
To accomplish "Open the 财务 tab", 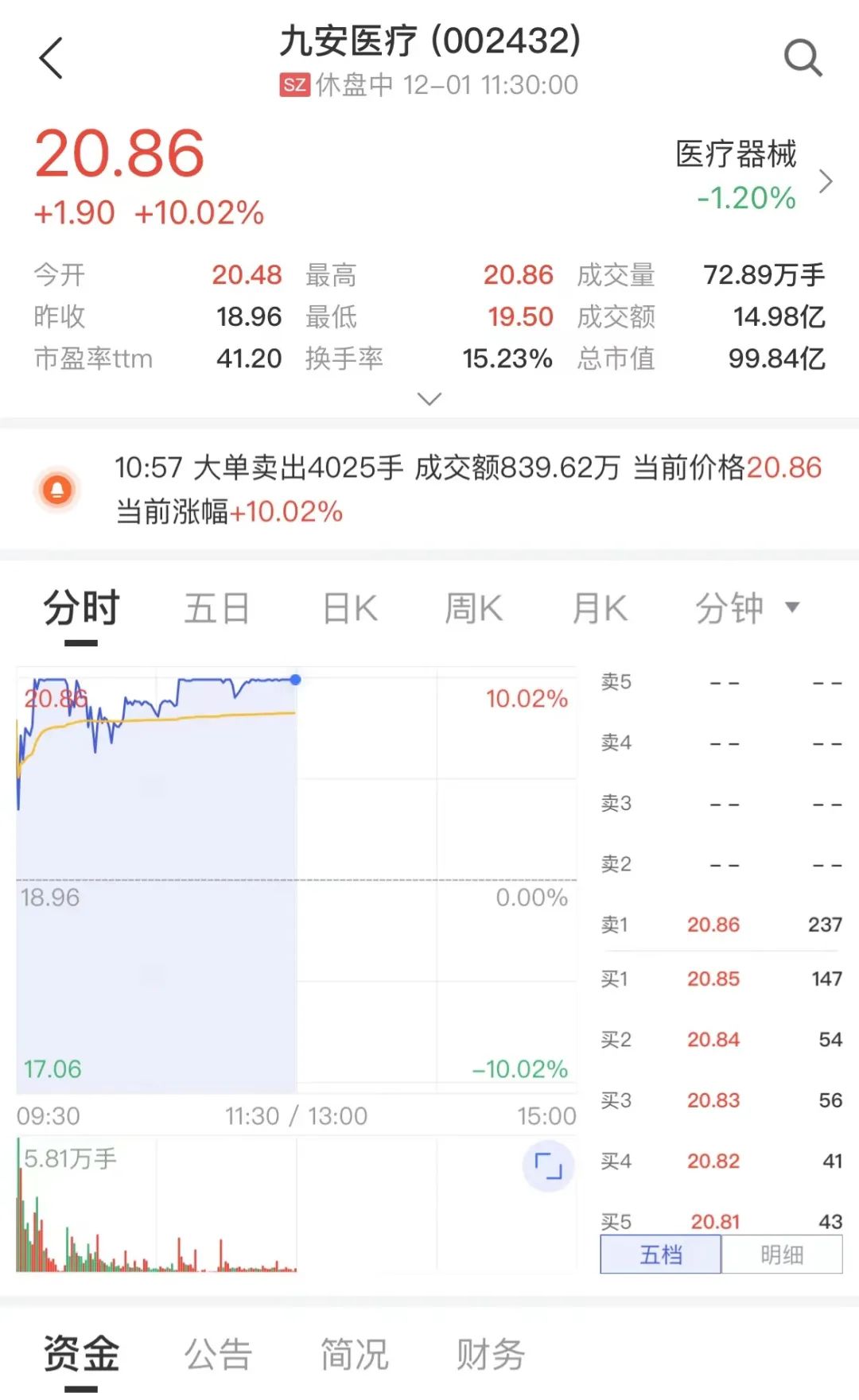I will (490, 1355).
